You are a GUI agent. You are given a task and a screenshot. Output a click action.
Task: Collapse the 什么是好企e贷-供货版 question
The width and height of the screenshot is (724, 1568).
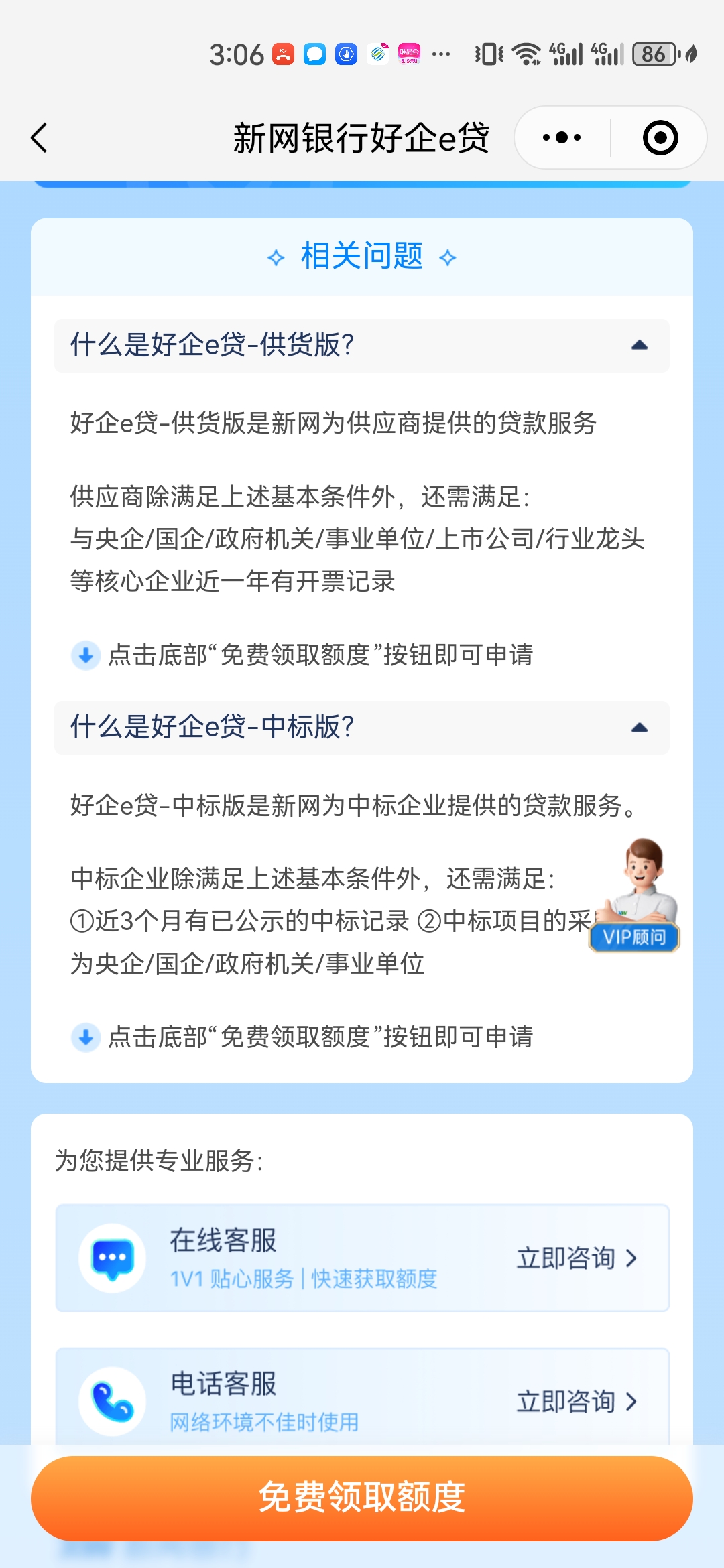362,346
